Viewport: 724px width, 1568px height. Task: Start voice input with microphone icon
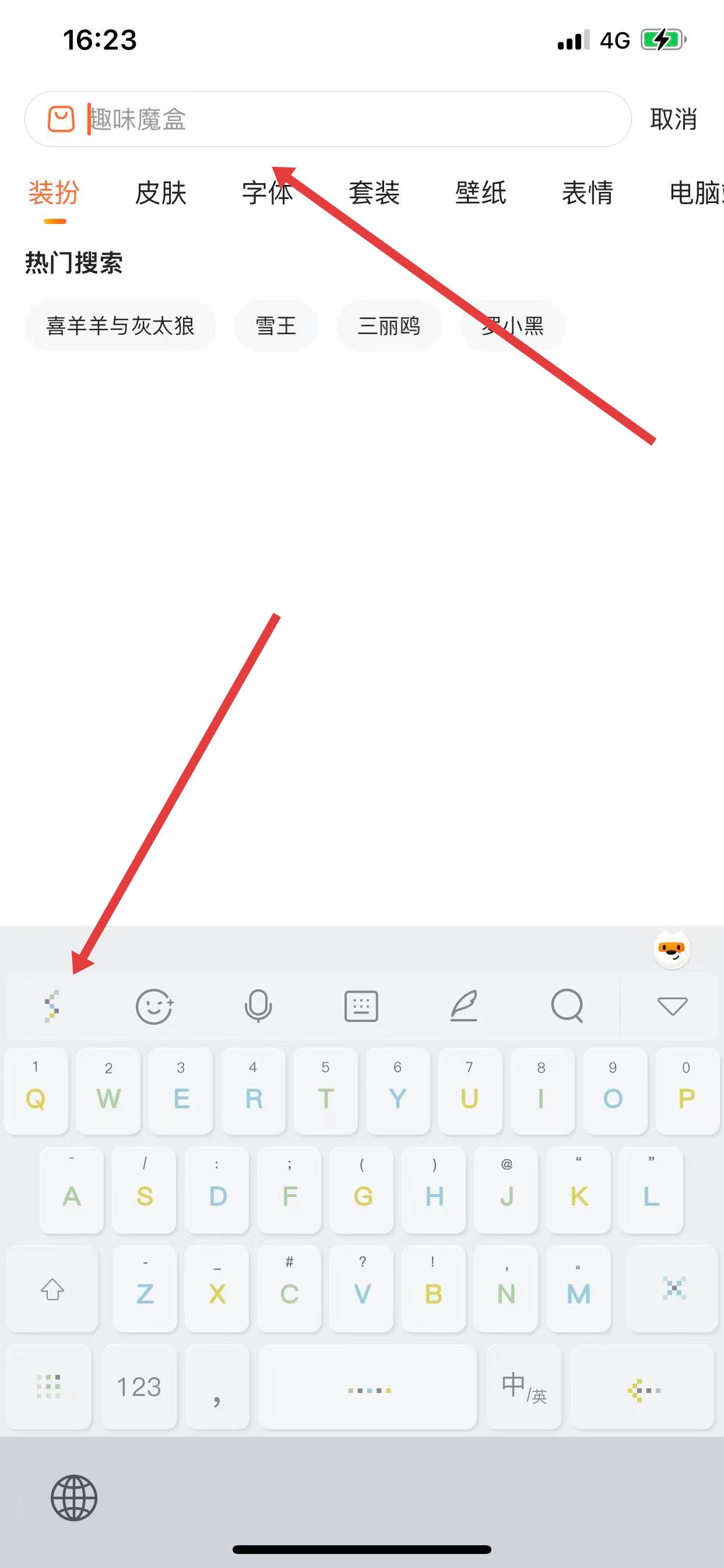point(258,1006)
